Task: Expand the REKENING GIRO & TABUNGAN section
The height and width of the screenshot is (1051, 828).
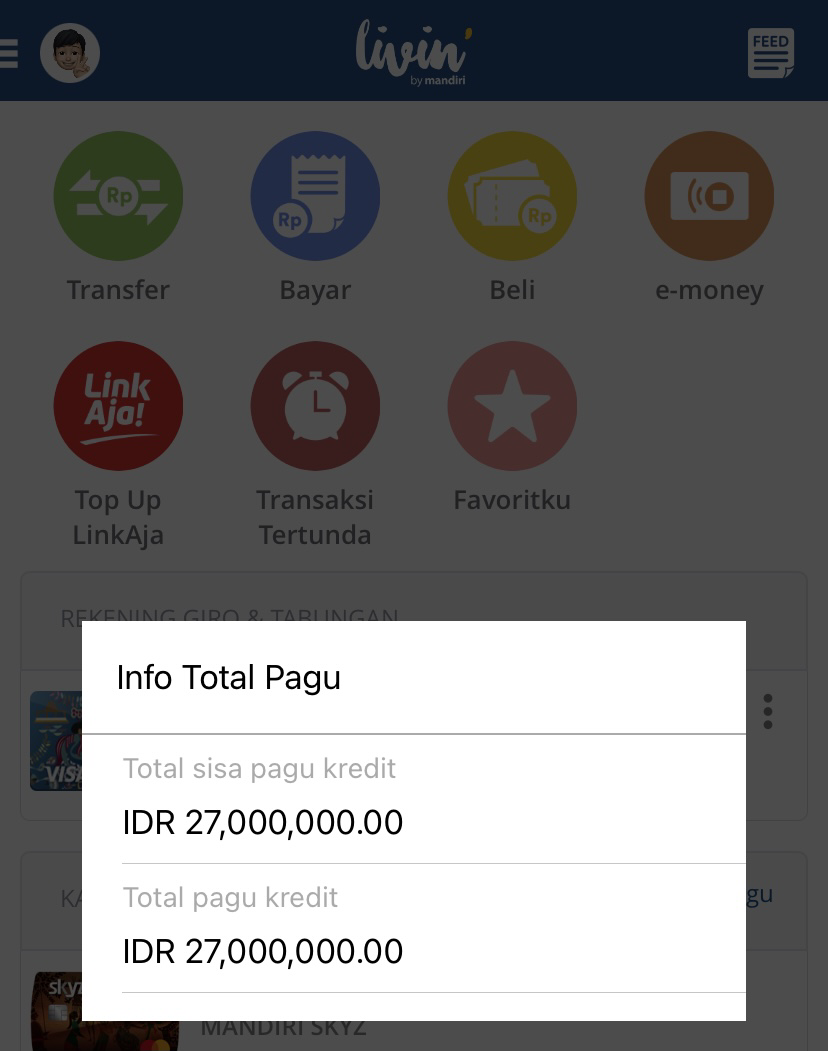Action: (x=229, y=618)
